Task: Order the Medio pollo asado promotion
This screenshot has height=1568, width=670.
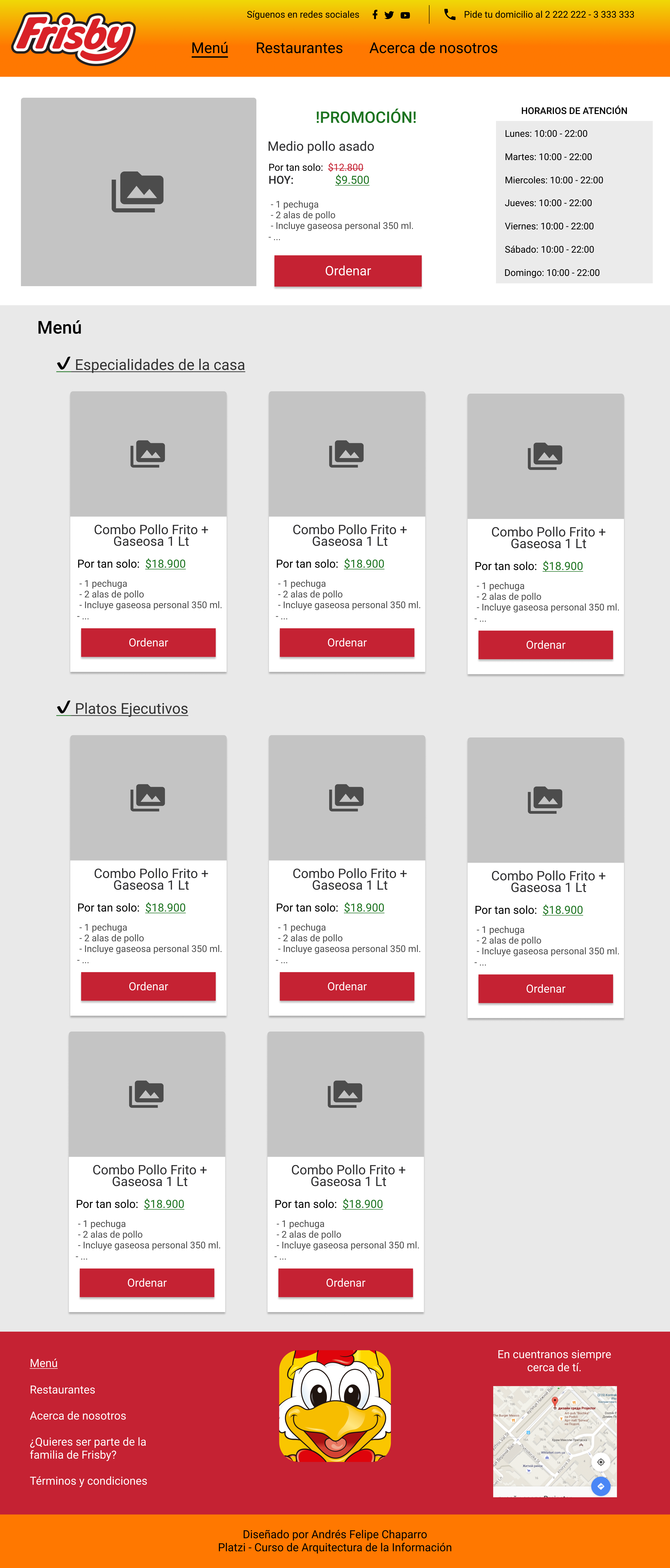Action: click(348, 271)
